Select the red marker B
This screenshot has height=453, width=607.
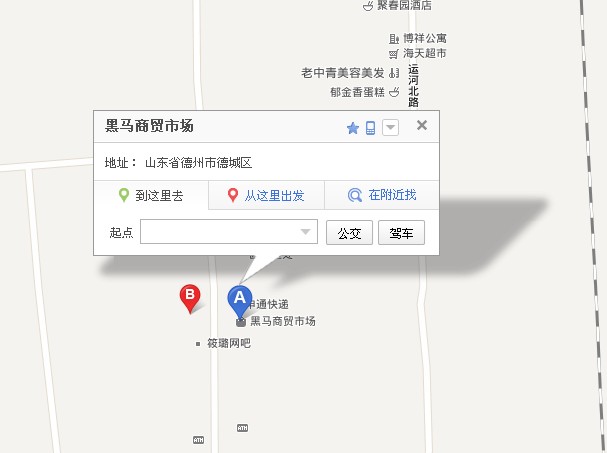[x=188, y=296]
